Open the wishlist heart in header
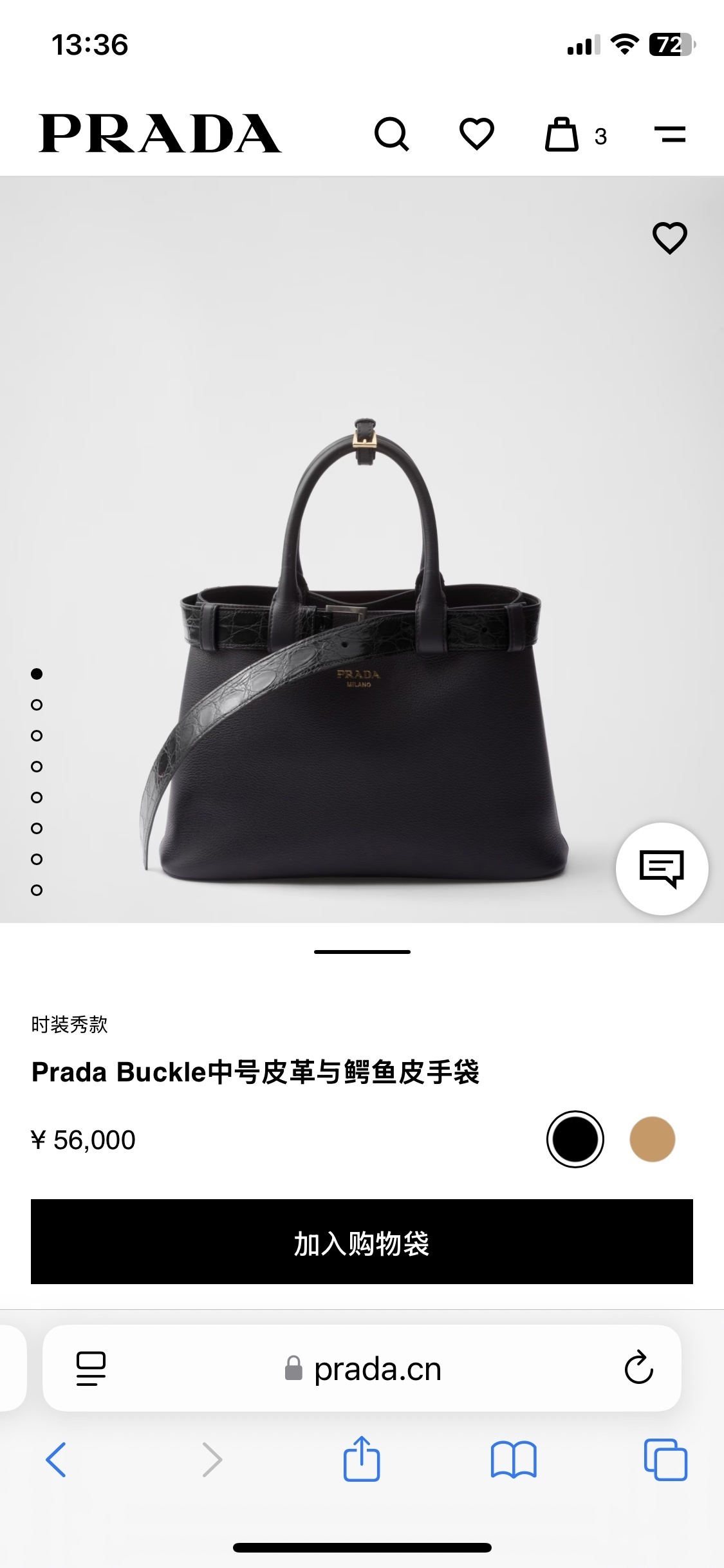 coord(476,134)
